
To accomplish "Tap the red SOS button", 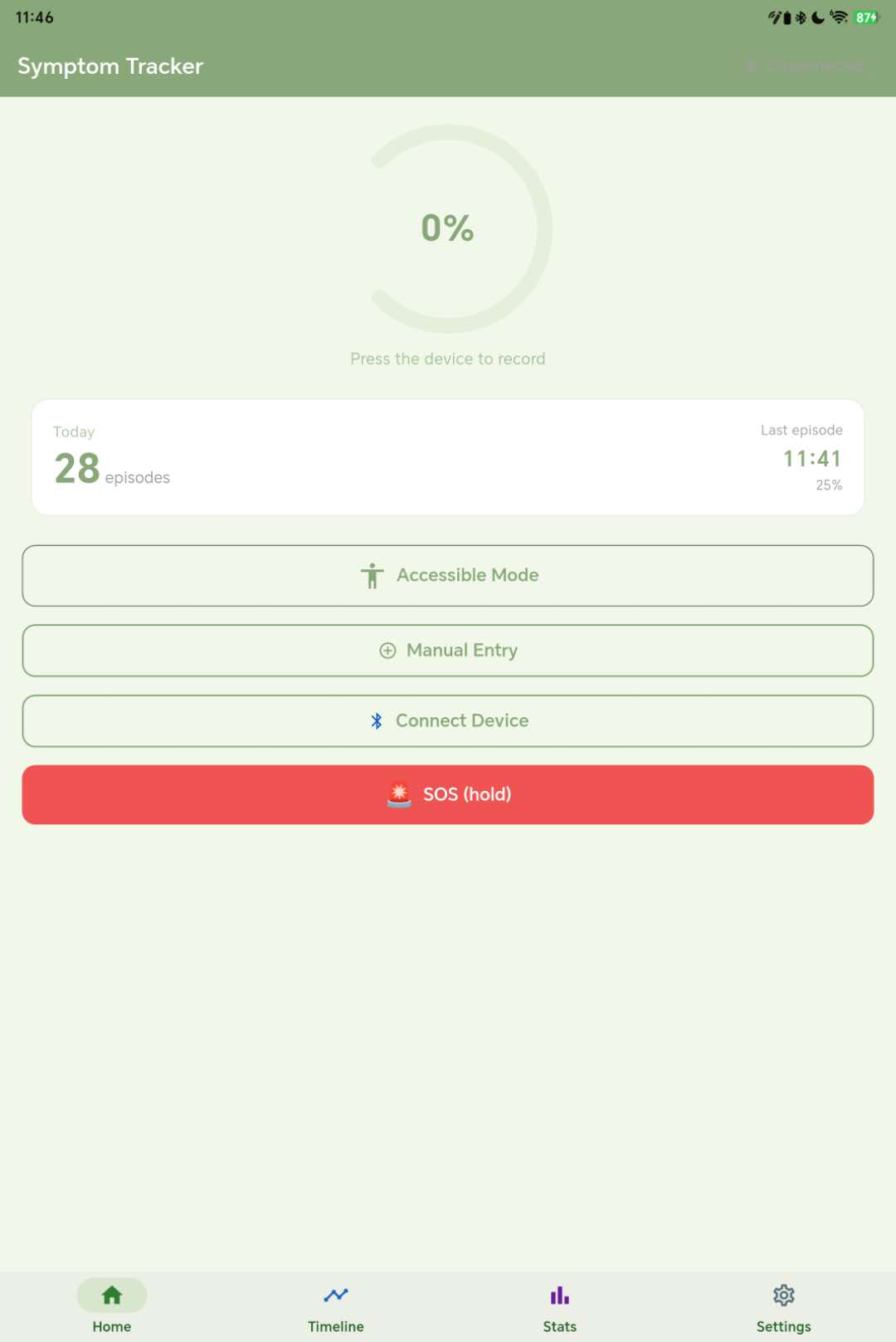I will click(x=448, y=794).
